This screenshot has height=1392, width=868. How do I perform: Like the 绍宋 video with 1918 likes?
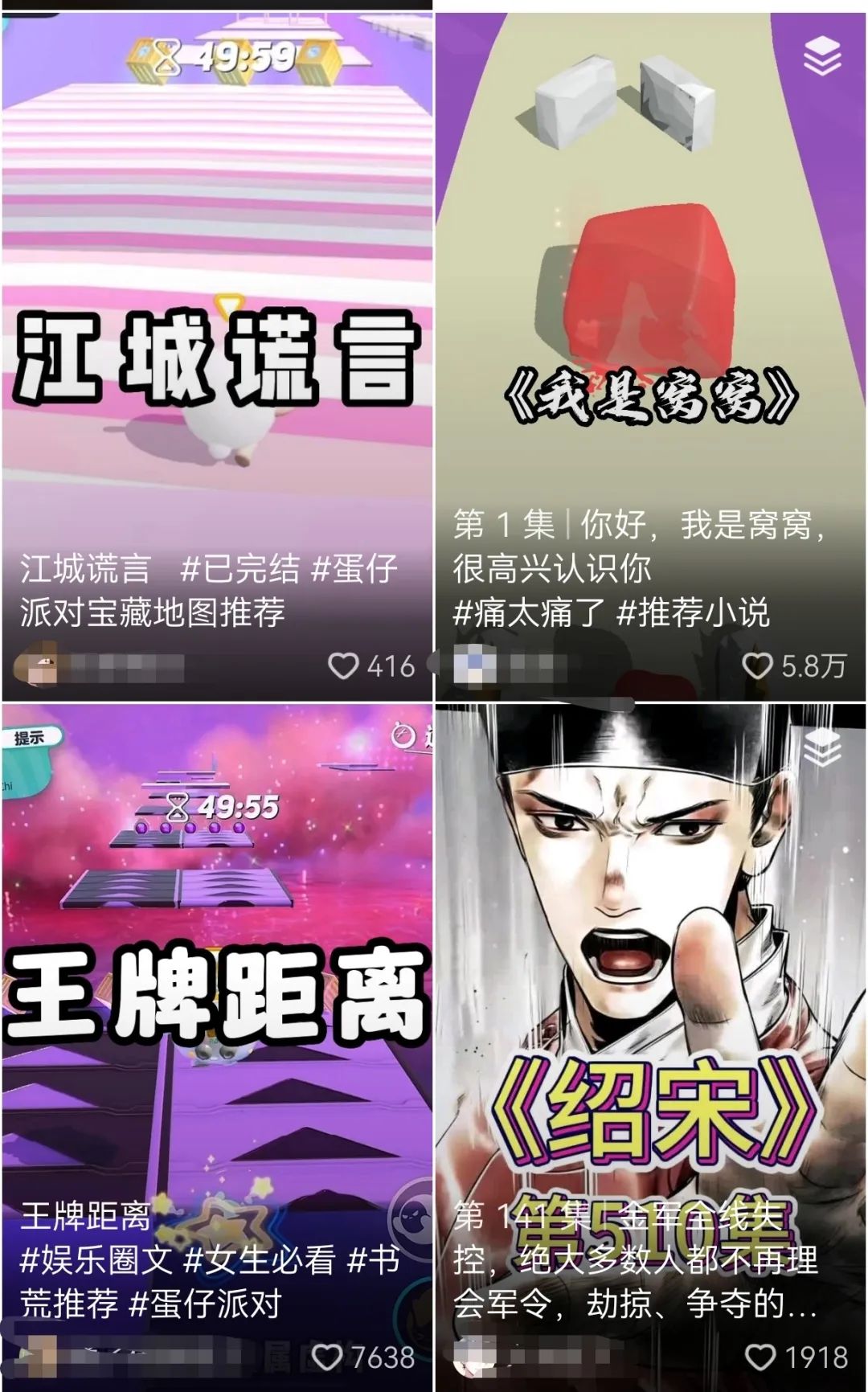coord(760,1357)
